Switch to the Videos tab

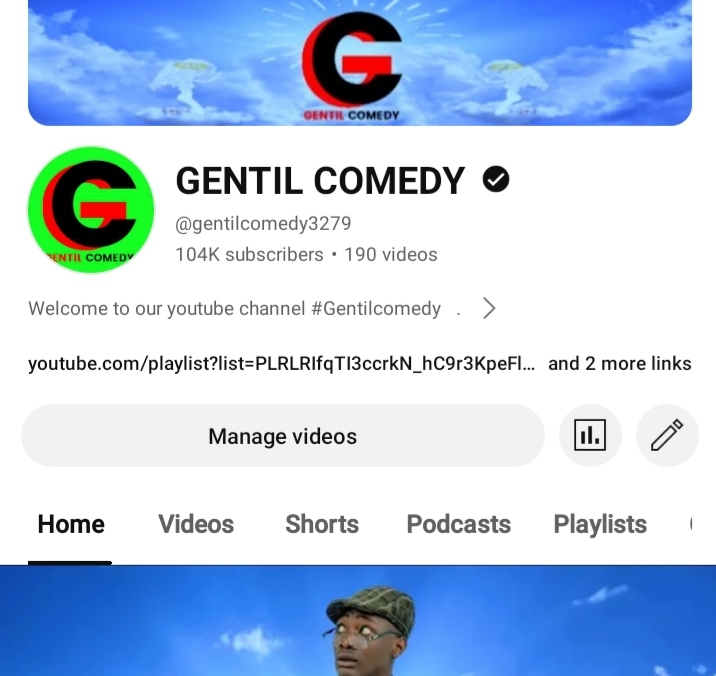(196, 524)
